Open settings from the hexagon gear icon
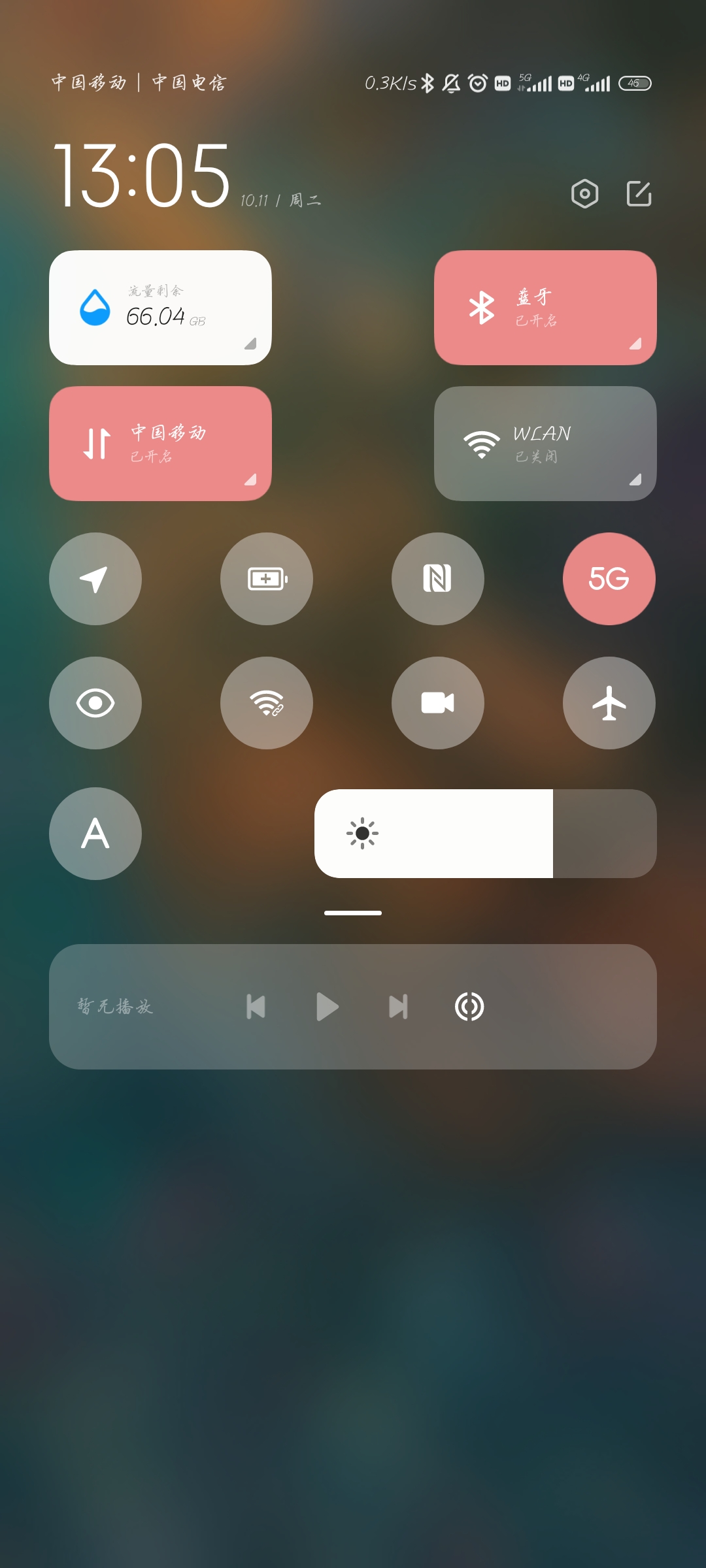The image size is (706, 1568). pos(584,194)
